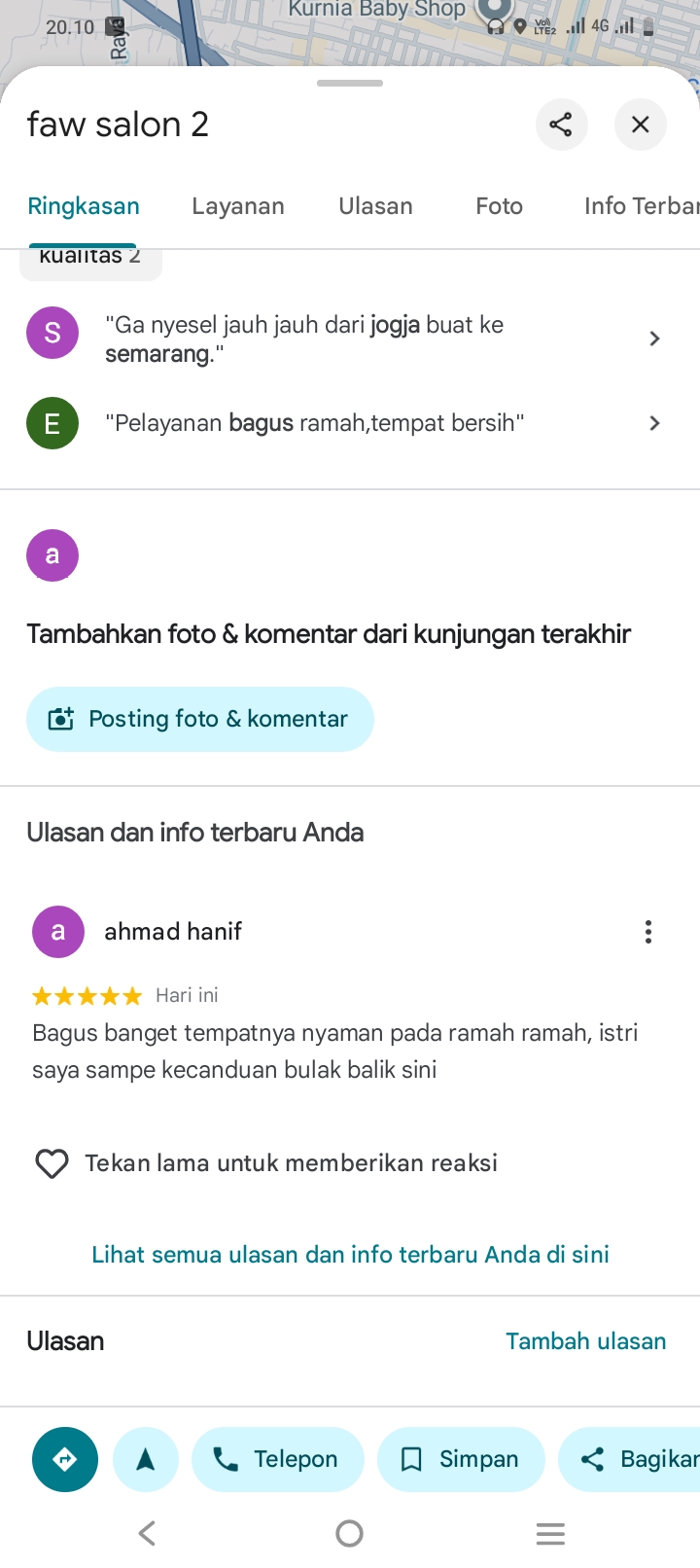This screenshot has width=700, height=1568.
Task: Save the place with Simpan
Action: click(461, 1459)
